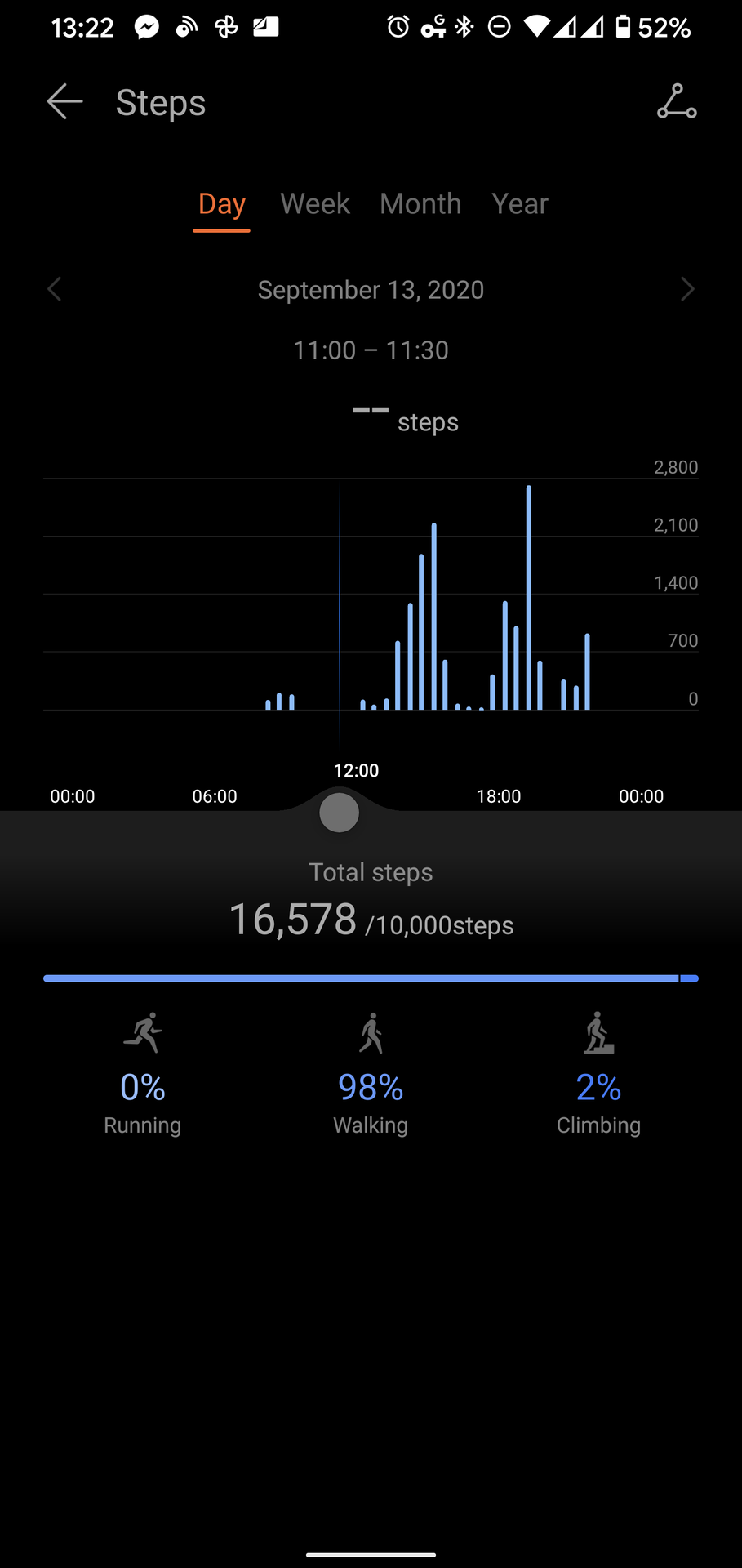Switch to the Month tab
Viewport: 742px width, 1568px height.
click(420, 204)
